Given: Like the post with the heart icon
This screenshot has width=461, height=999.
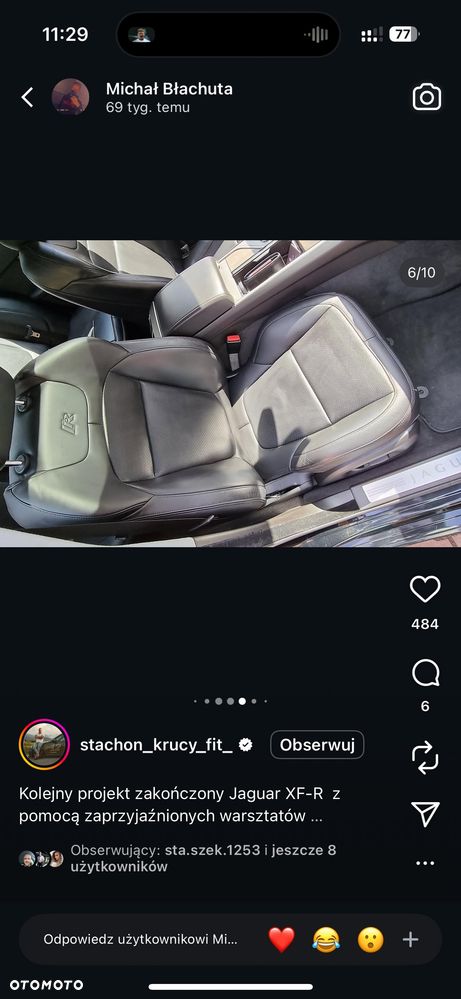Looking at the screenshot, I should coord(425,589).
